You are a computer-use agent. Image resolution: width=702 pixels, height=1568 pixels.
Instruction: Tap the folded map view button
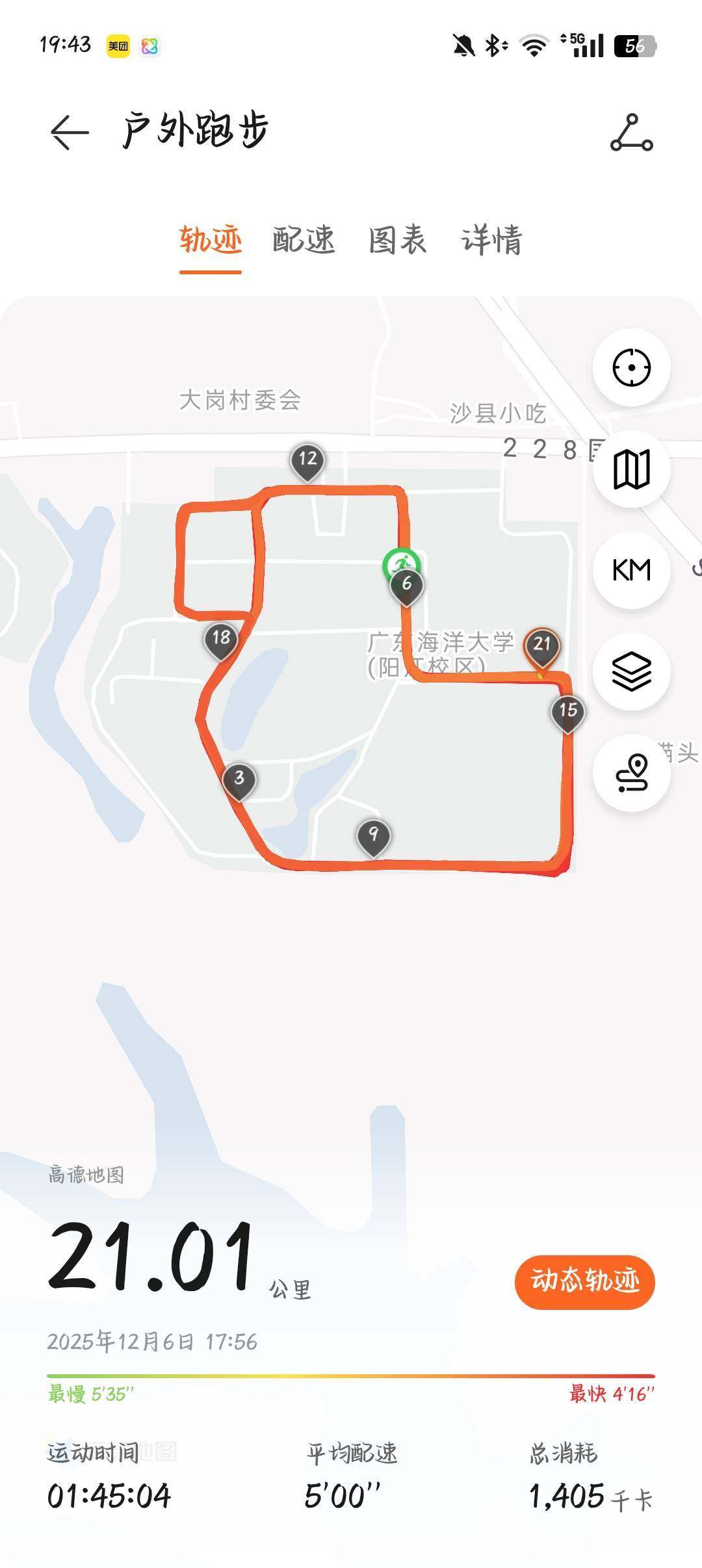tap(631, 469)
